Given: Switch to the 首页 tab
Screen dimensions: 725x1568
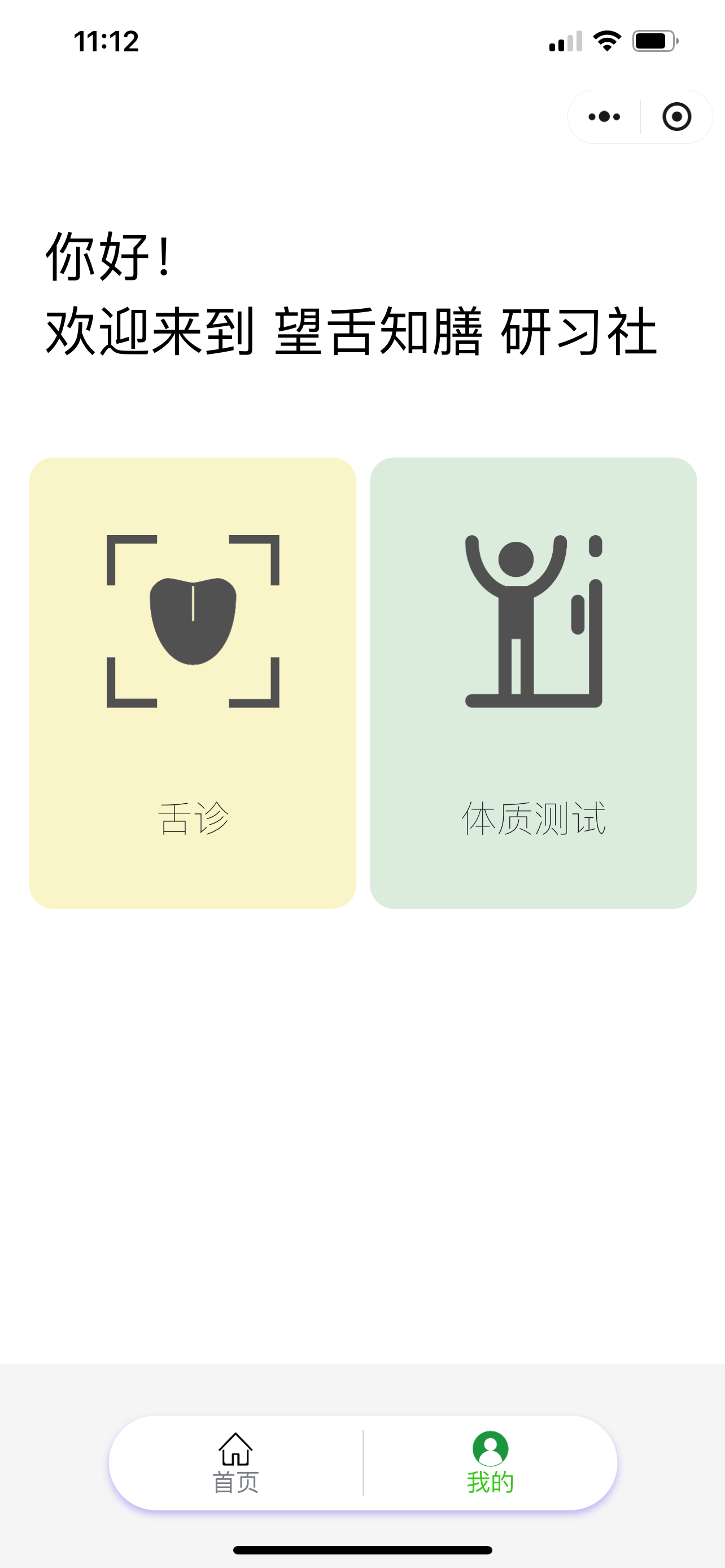Looking at the screenshot, I should tap(235, 1462).
